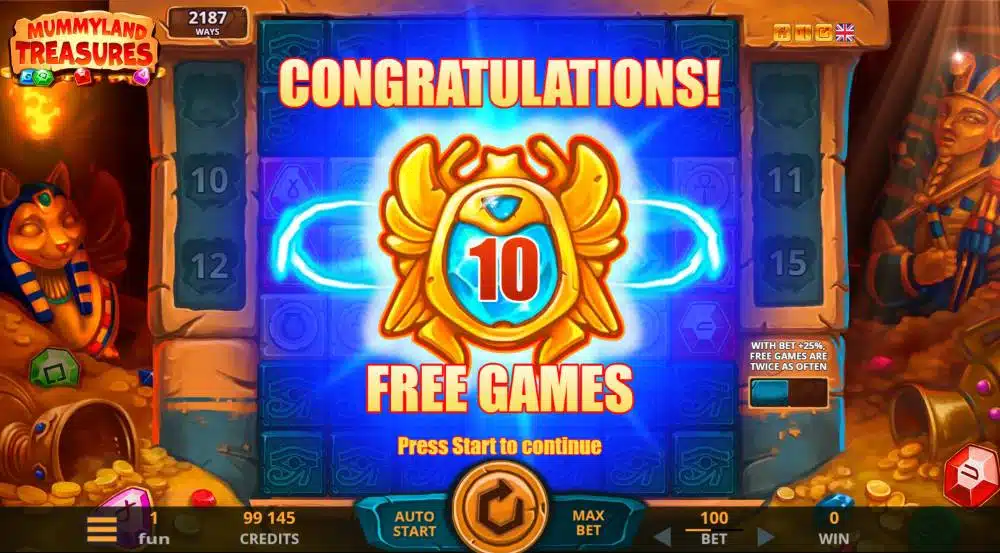Select the Max Bet button
This screenshot has width=1000, height=553.
coord(588,521)
